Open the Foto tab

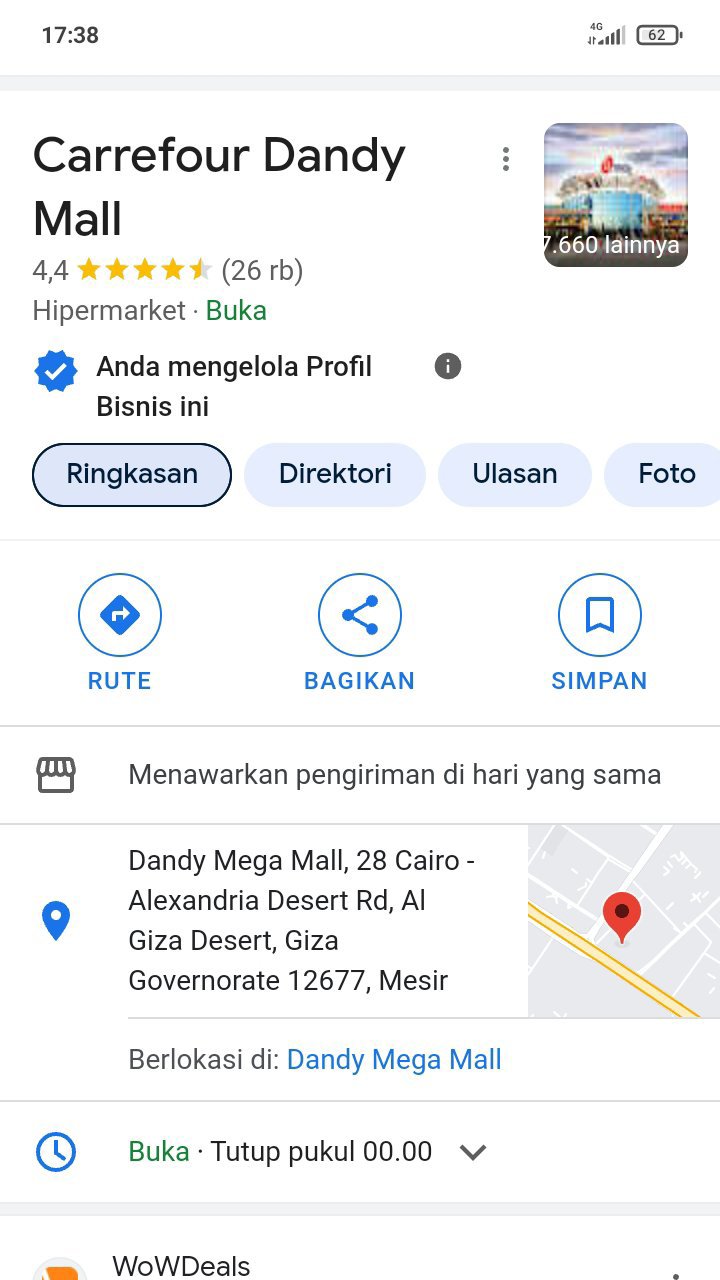[666, 474]
